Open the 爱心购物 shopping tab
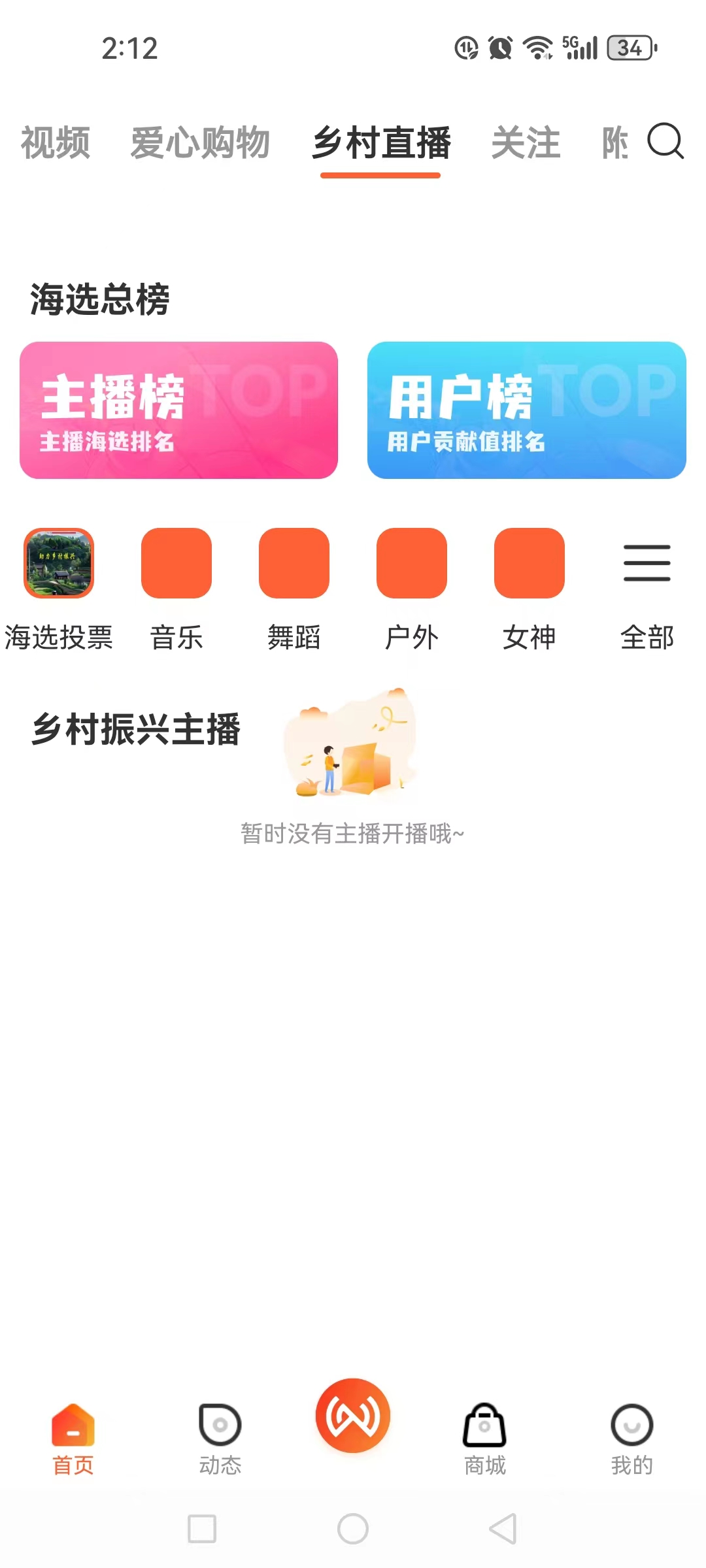 tap(201, 144)
